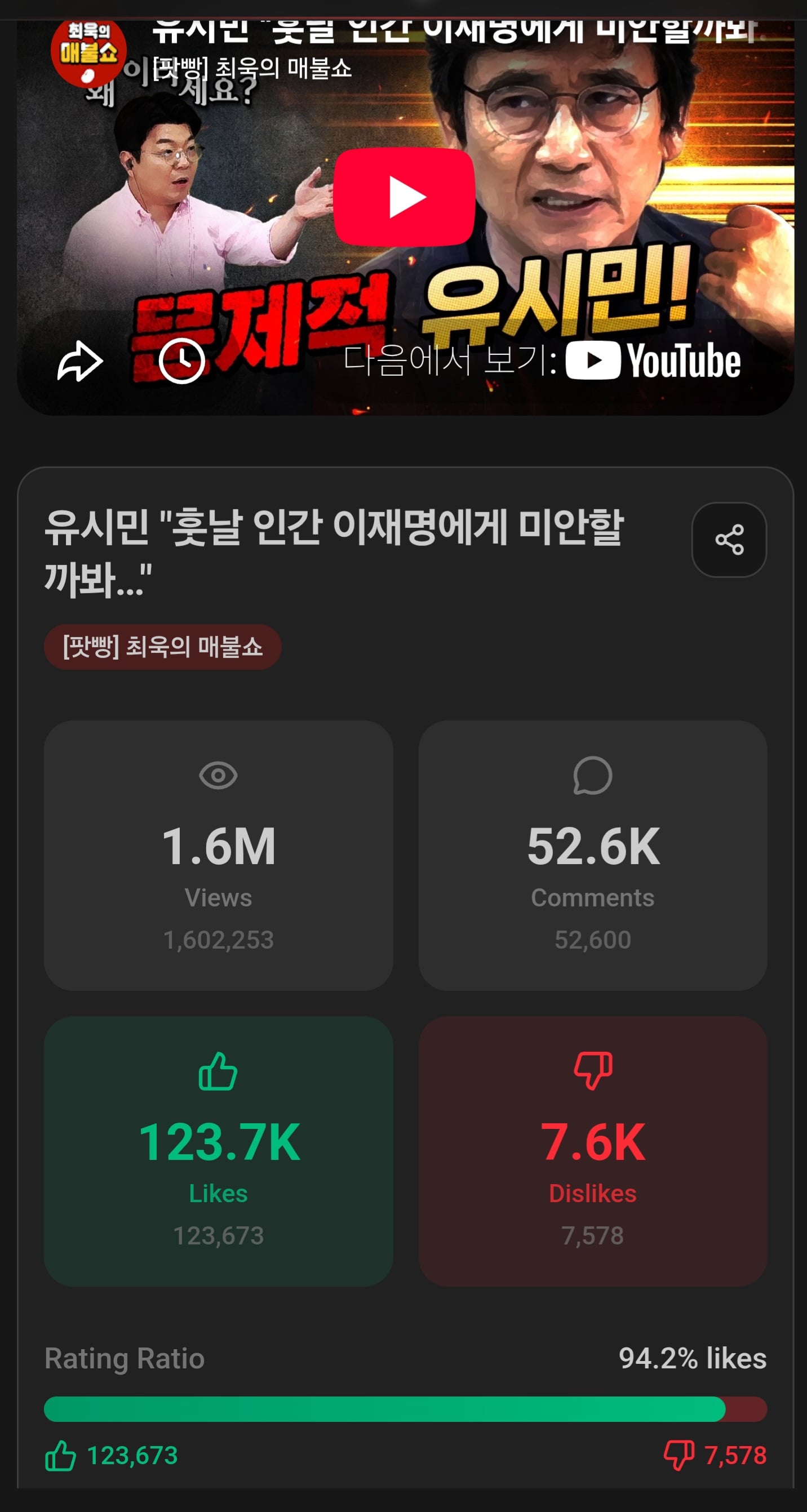
Task: Tap the watch later clock icon
Action: coord(181,361)
